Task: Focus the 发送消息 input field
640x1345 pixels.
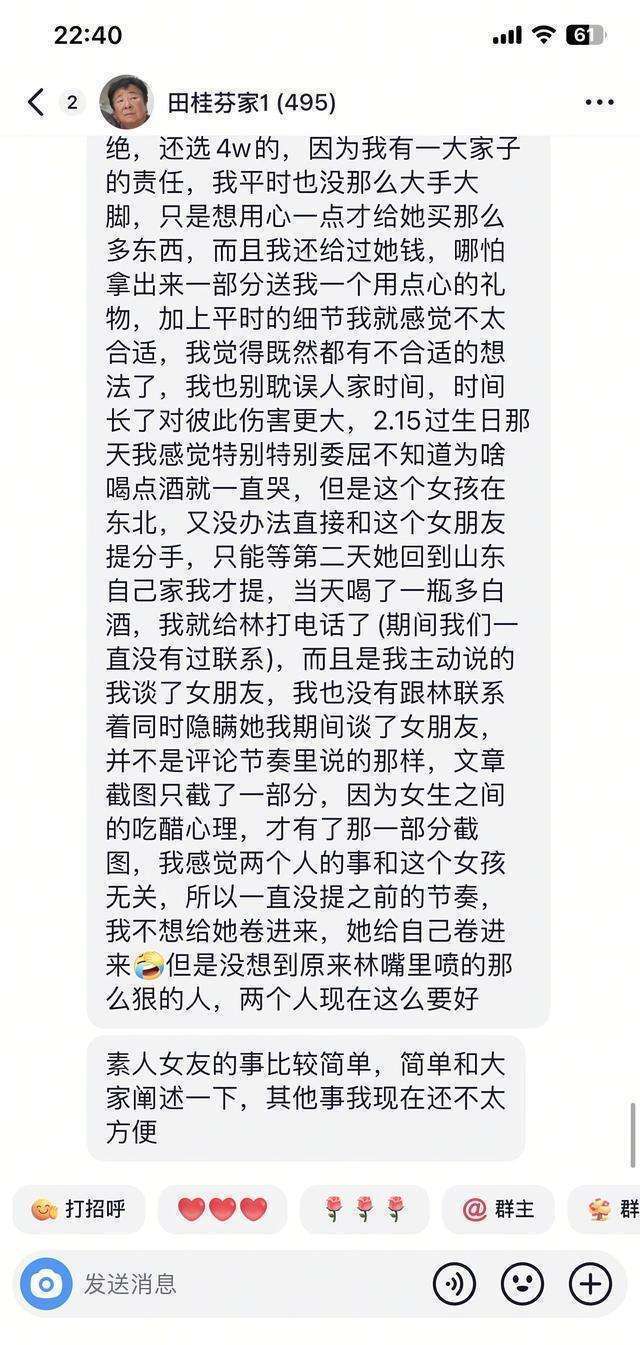Action: [x=250, y=1284]
